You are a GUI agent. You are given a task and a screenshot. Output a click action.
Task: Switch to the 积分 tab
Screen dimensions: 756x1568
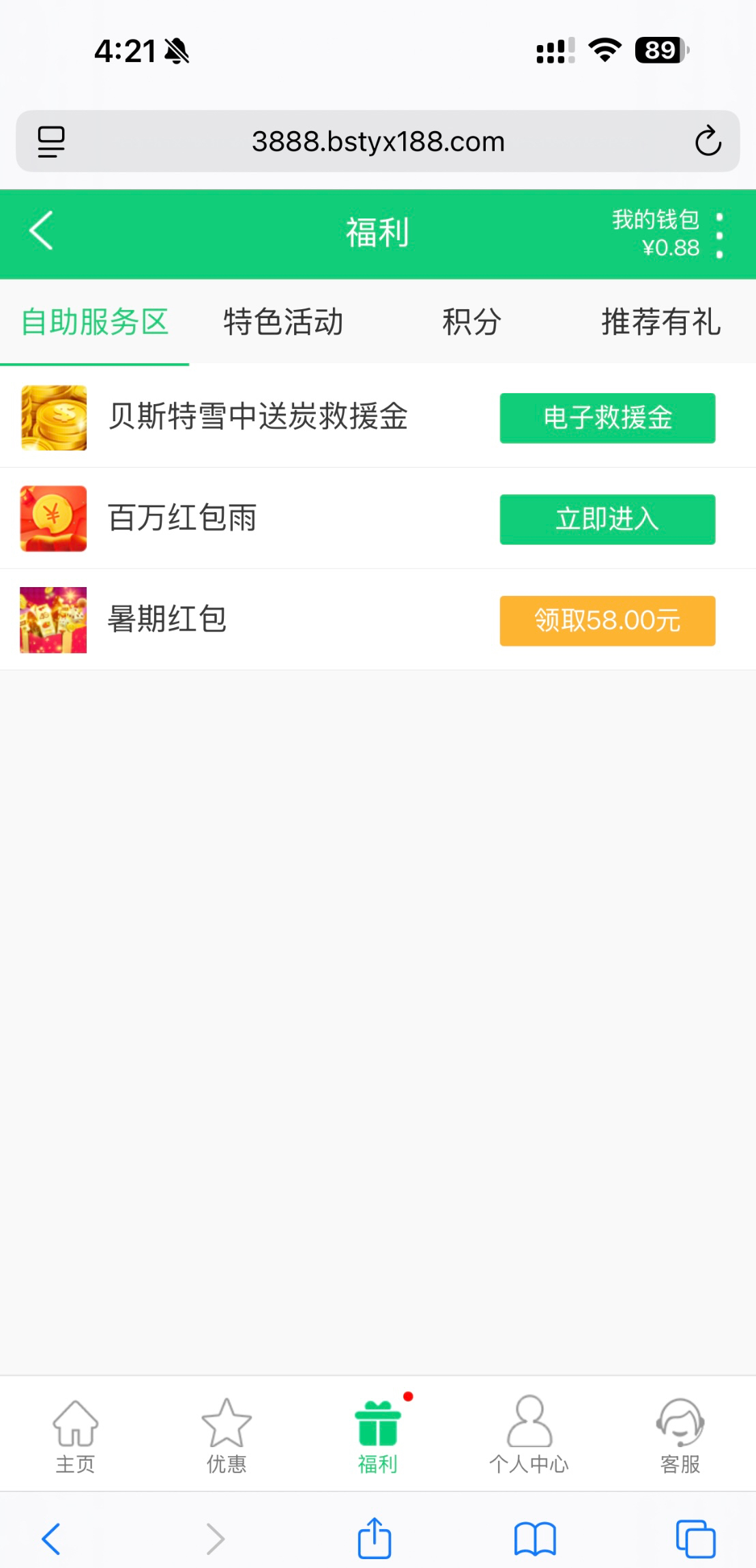click(x=471, y=322)
